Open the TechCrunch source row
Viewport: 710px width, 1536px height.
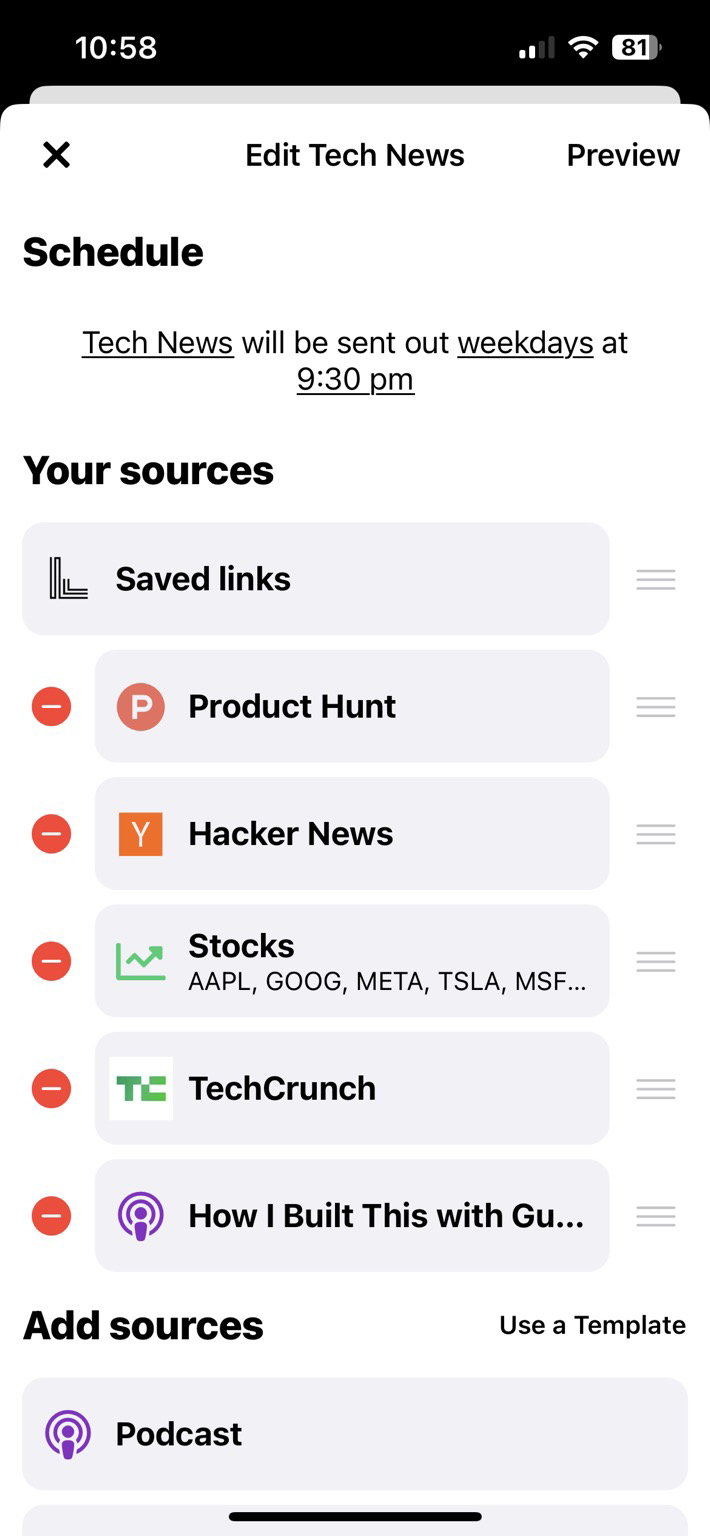pyautogui.click(x=352, y=1088)
